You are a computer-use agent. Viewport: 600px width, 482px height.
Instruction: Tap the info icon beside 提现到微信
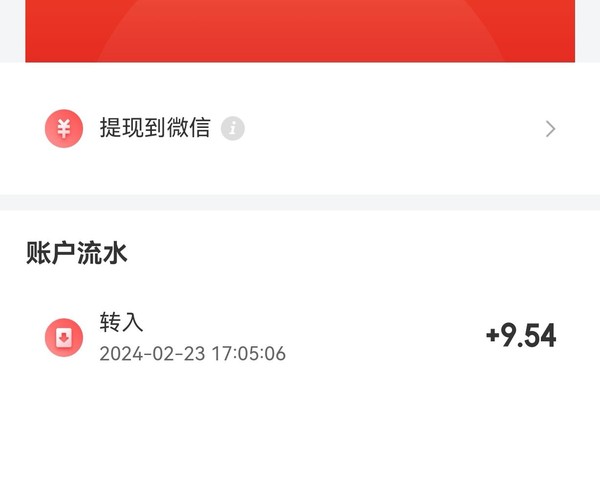point(232,129)
